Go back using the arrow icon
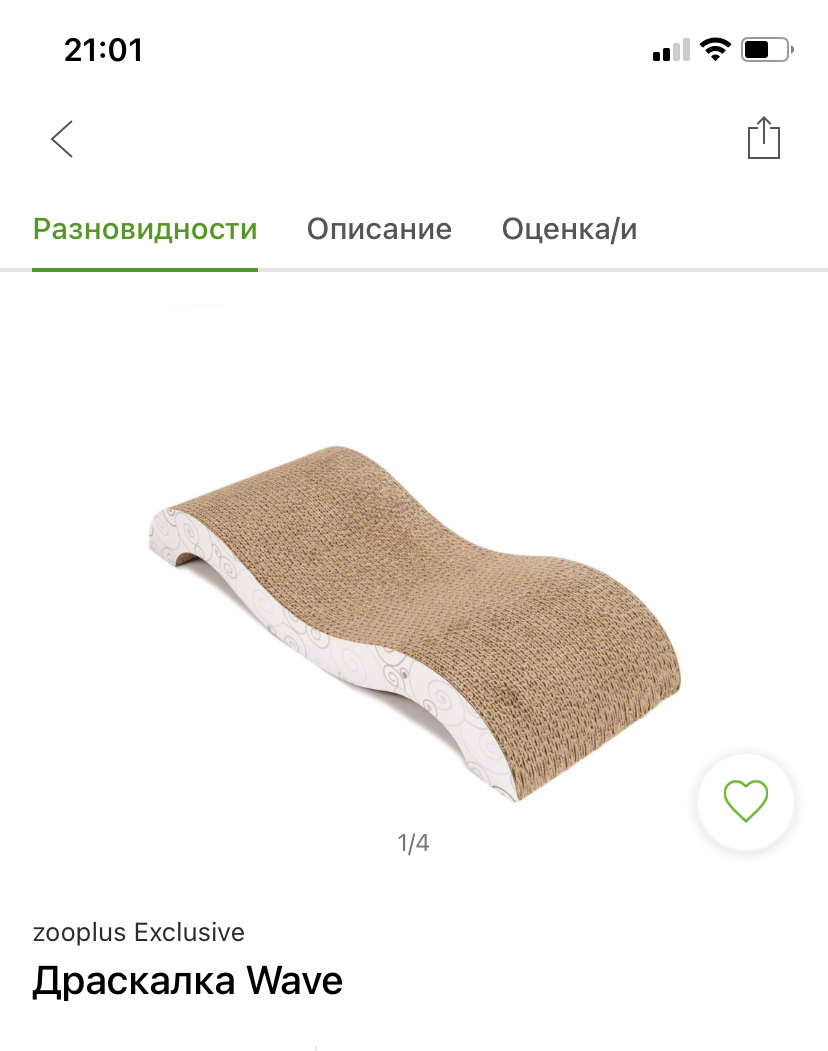 (x=62, y=139)
